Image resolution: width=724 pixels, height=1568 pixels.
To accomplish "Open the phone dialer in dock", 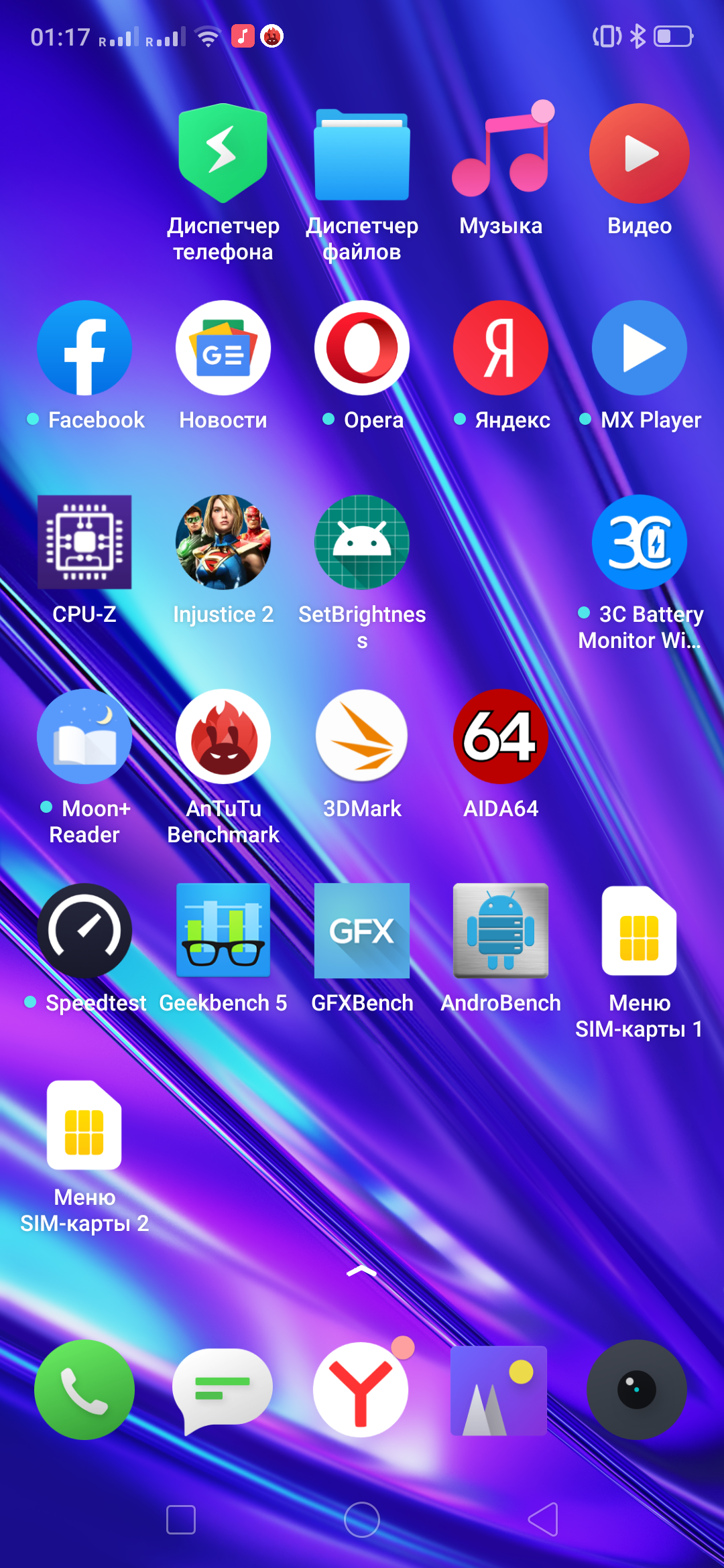I will [x=84, y=1390].
